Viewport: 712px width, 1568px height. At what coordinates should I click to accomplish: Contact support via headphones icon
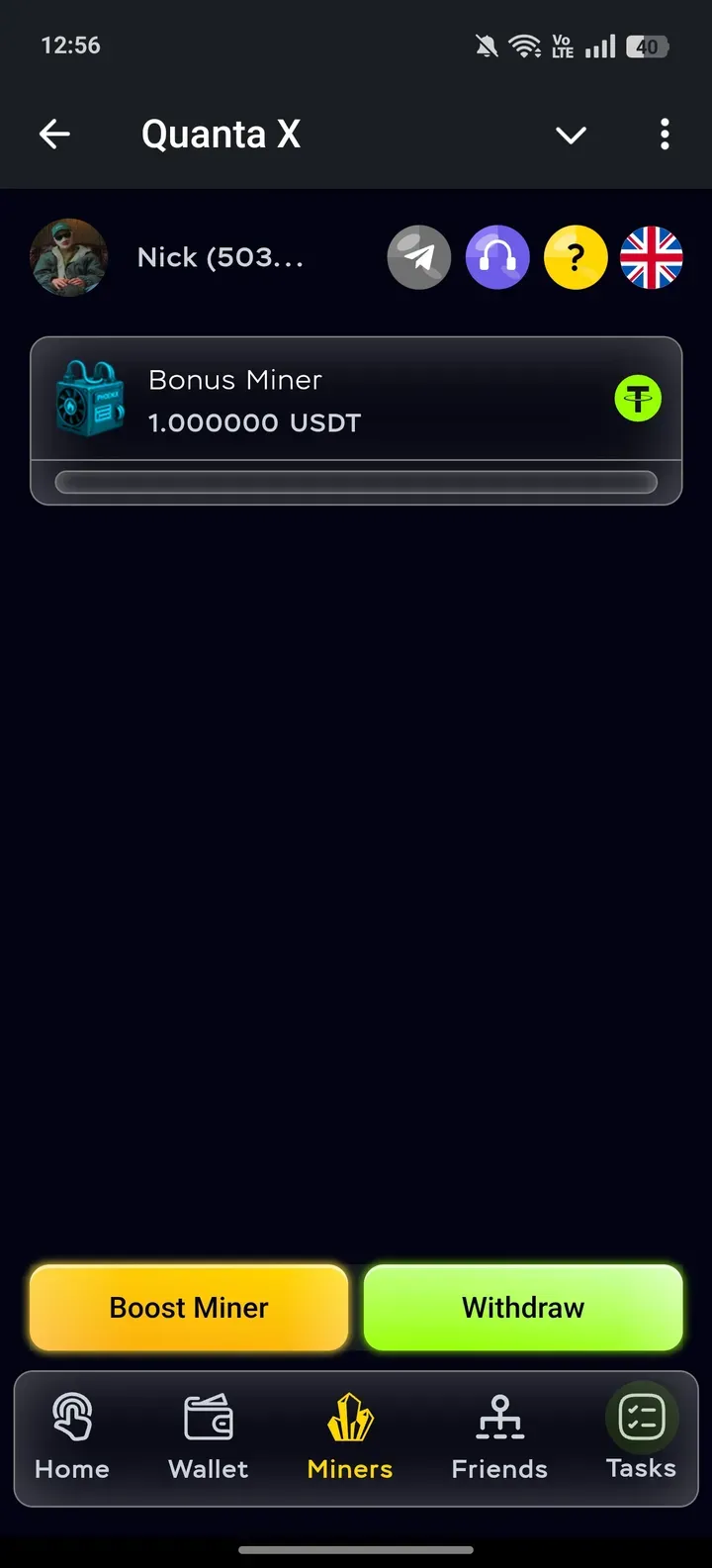497,257
